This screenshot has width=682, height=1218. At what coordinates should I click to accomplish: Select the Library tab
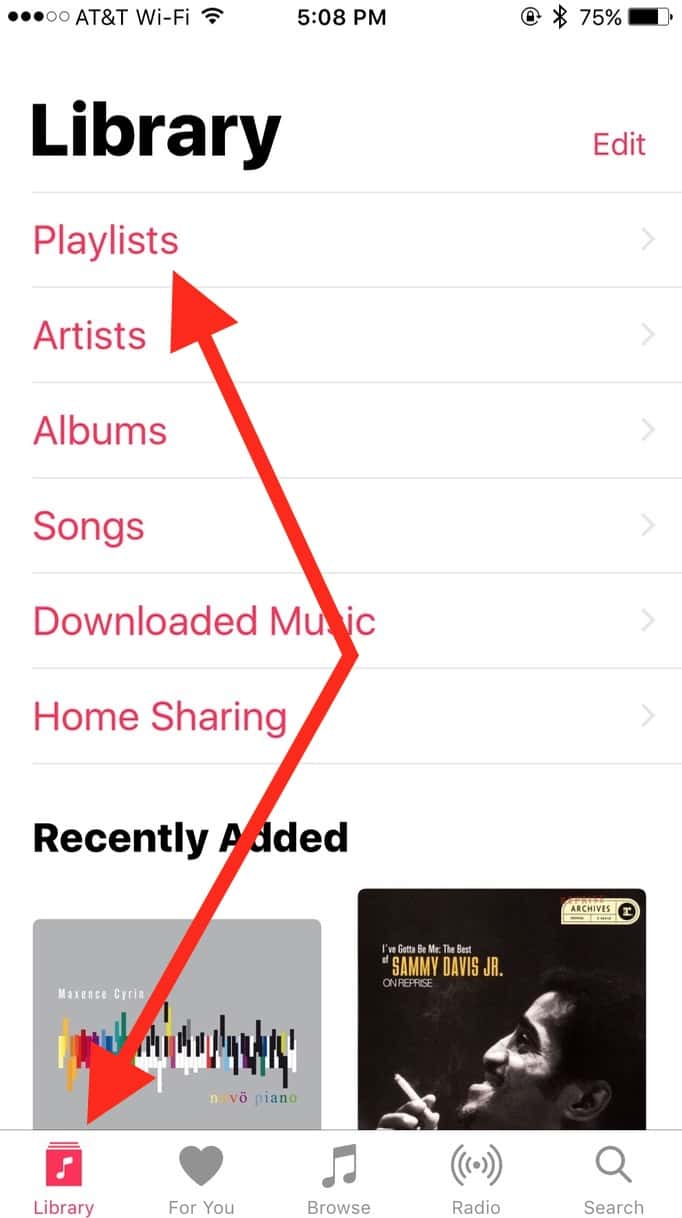click(63, 1180)
